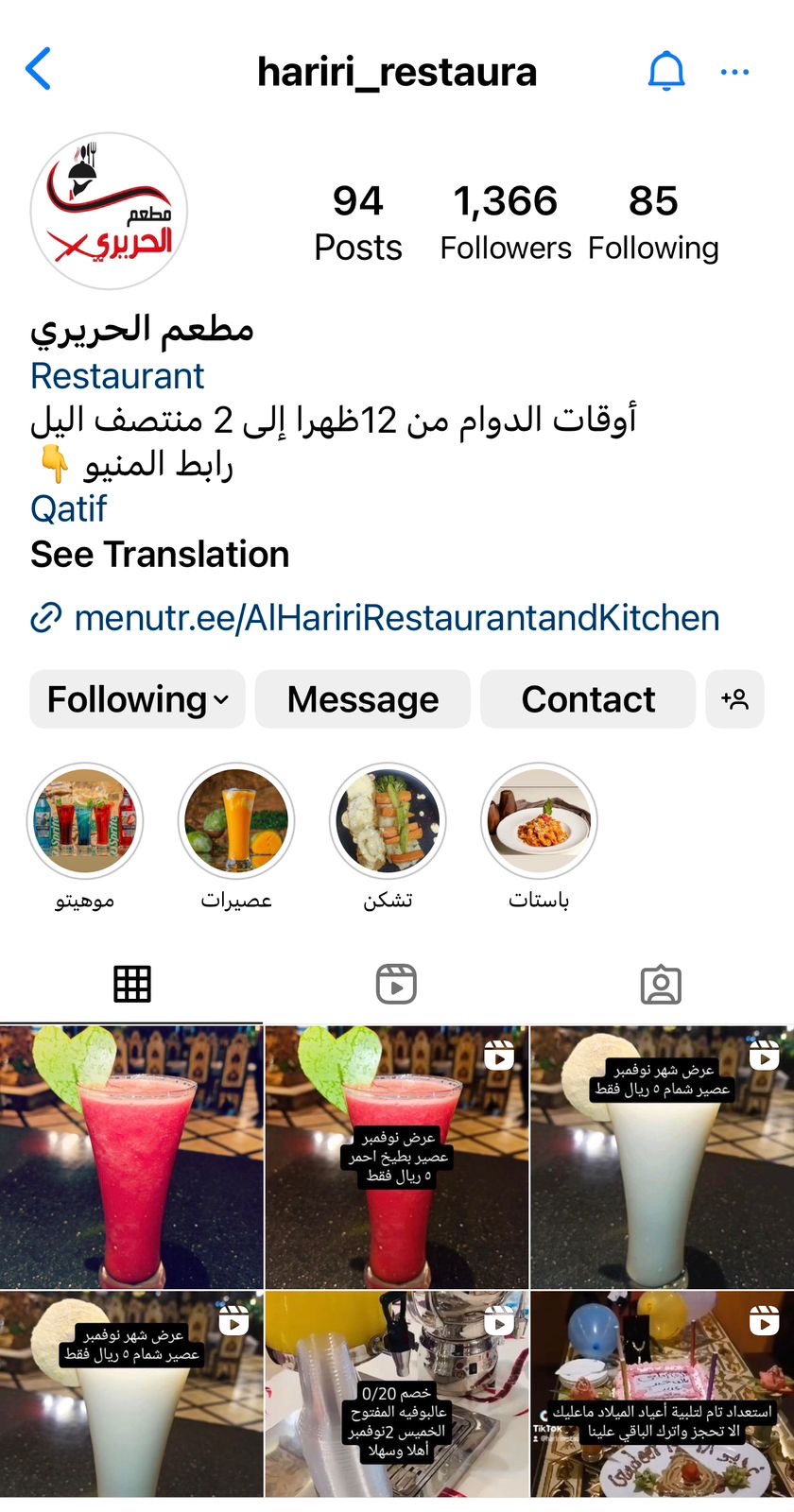Expand the Following dropdown button
The height and width of the screenshot is (1512, 794).
coord(137,699)
